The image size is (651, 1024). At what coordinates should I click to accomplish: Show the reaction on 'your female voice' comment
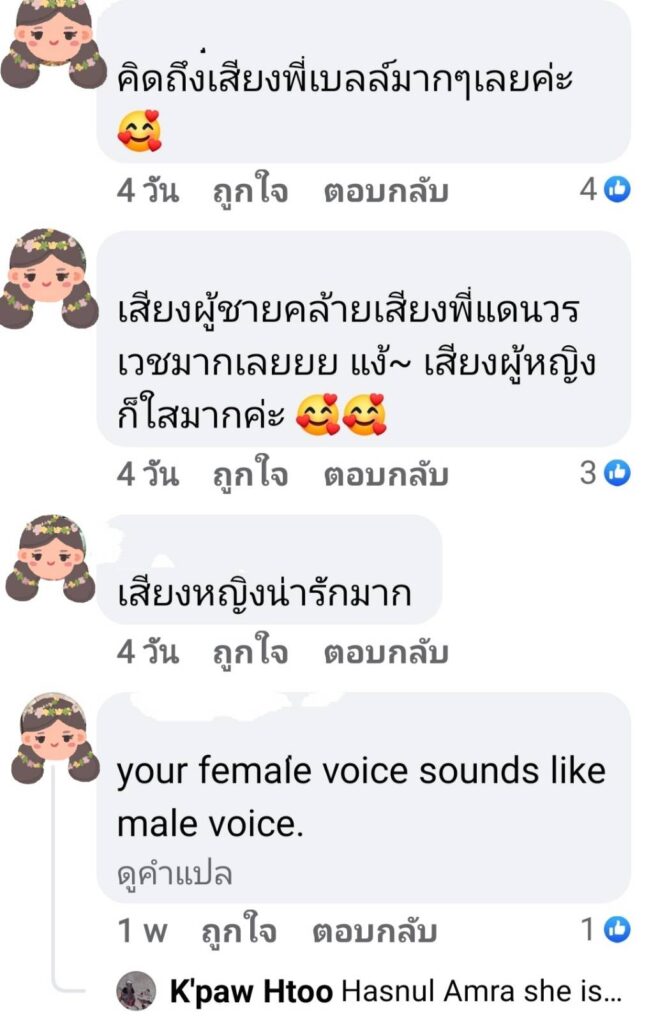point(606,930)
